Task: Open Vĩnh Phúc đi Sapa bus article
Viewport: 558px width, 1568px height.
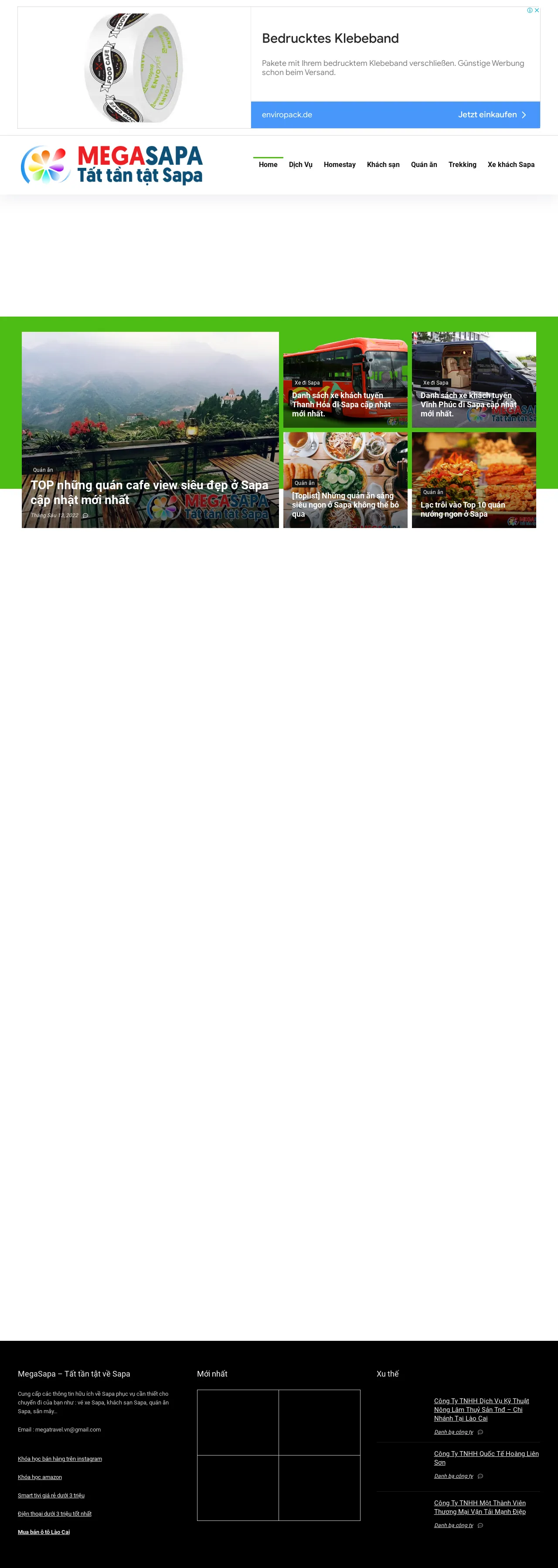Action: [x=468, y=404]
